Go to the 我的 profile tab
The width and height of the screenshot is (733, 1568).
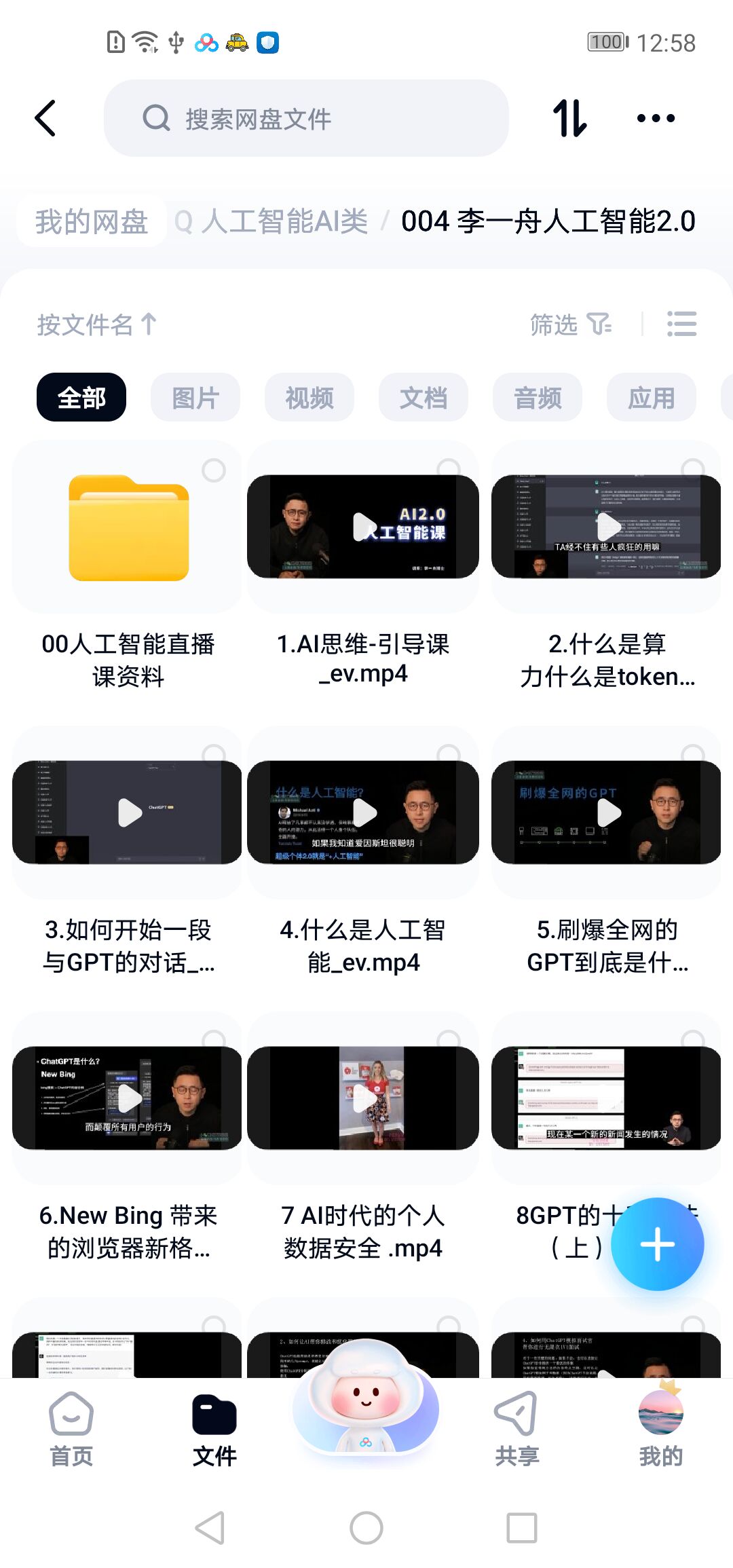[660, 1429]
